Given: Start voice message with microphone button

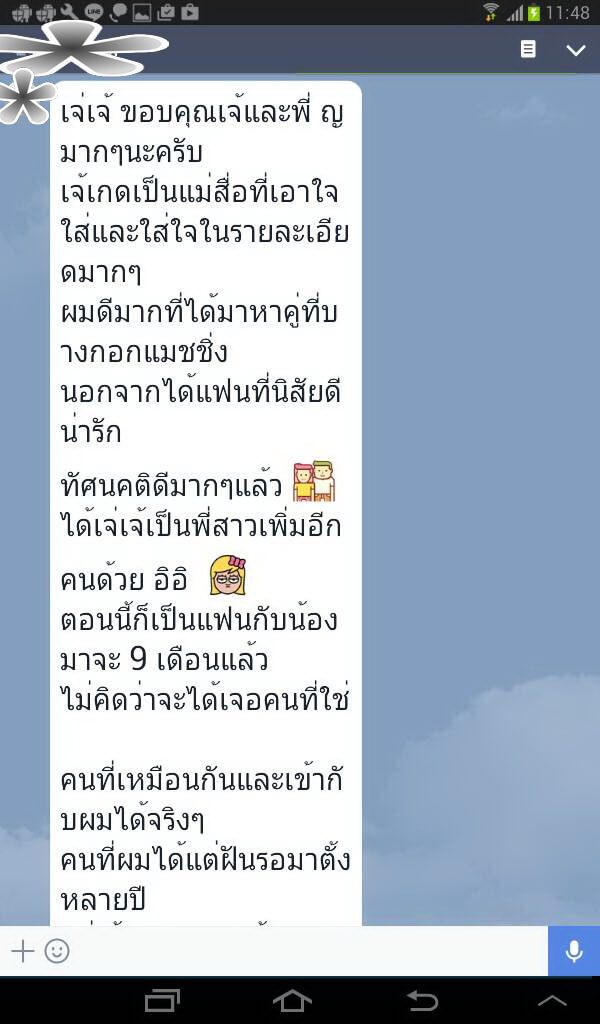Looking at the screenshot, I should (574, 951).
